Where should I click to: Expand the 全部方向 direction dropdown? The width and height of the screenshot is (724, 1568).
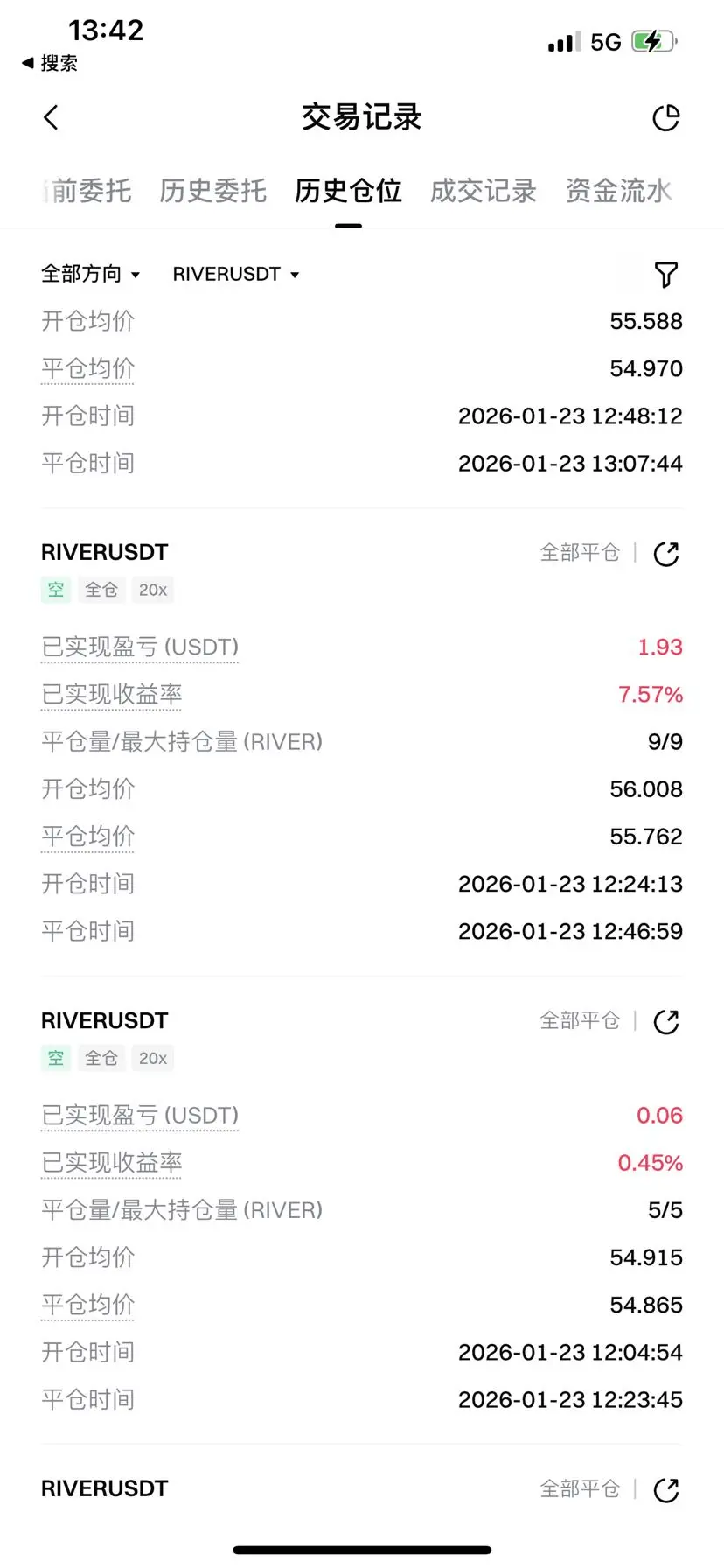pyautogui.click(x=90, y=274)
